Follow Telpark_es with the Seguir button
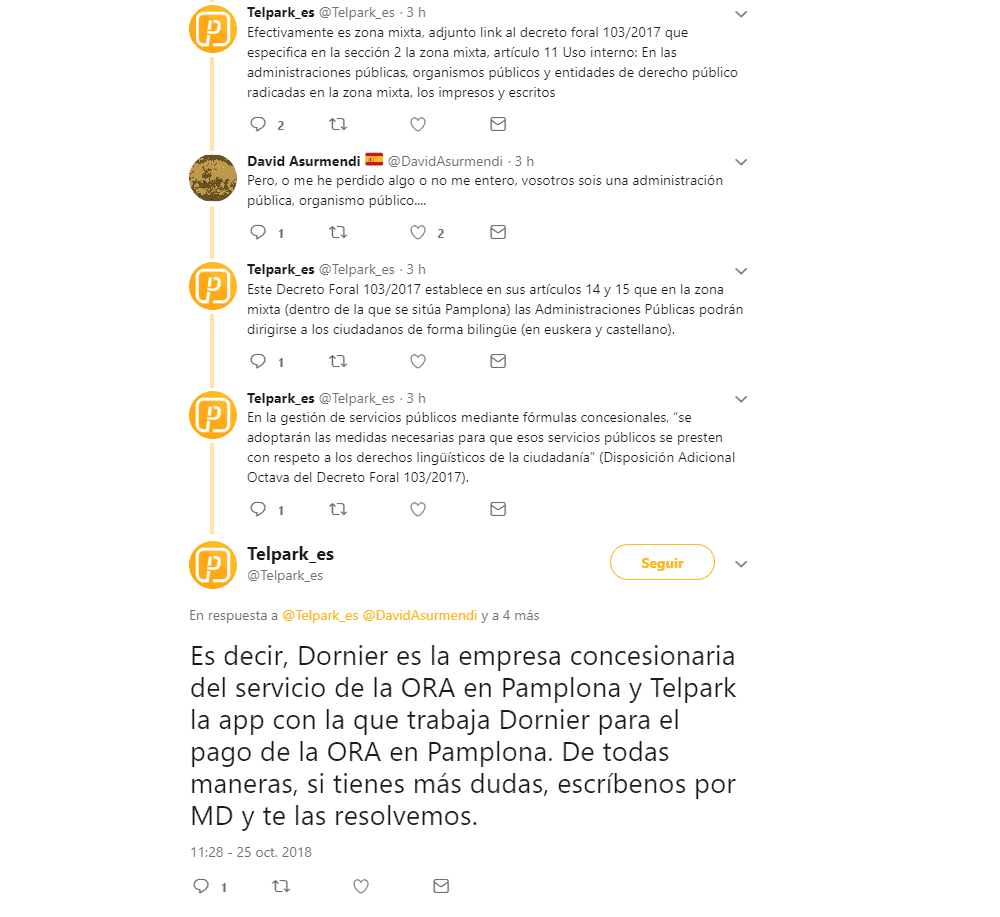Screen dimensions: 1000x917 [x=662, y=562]
